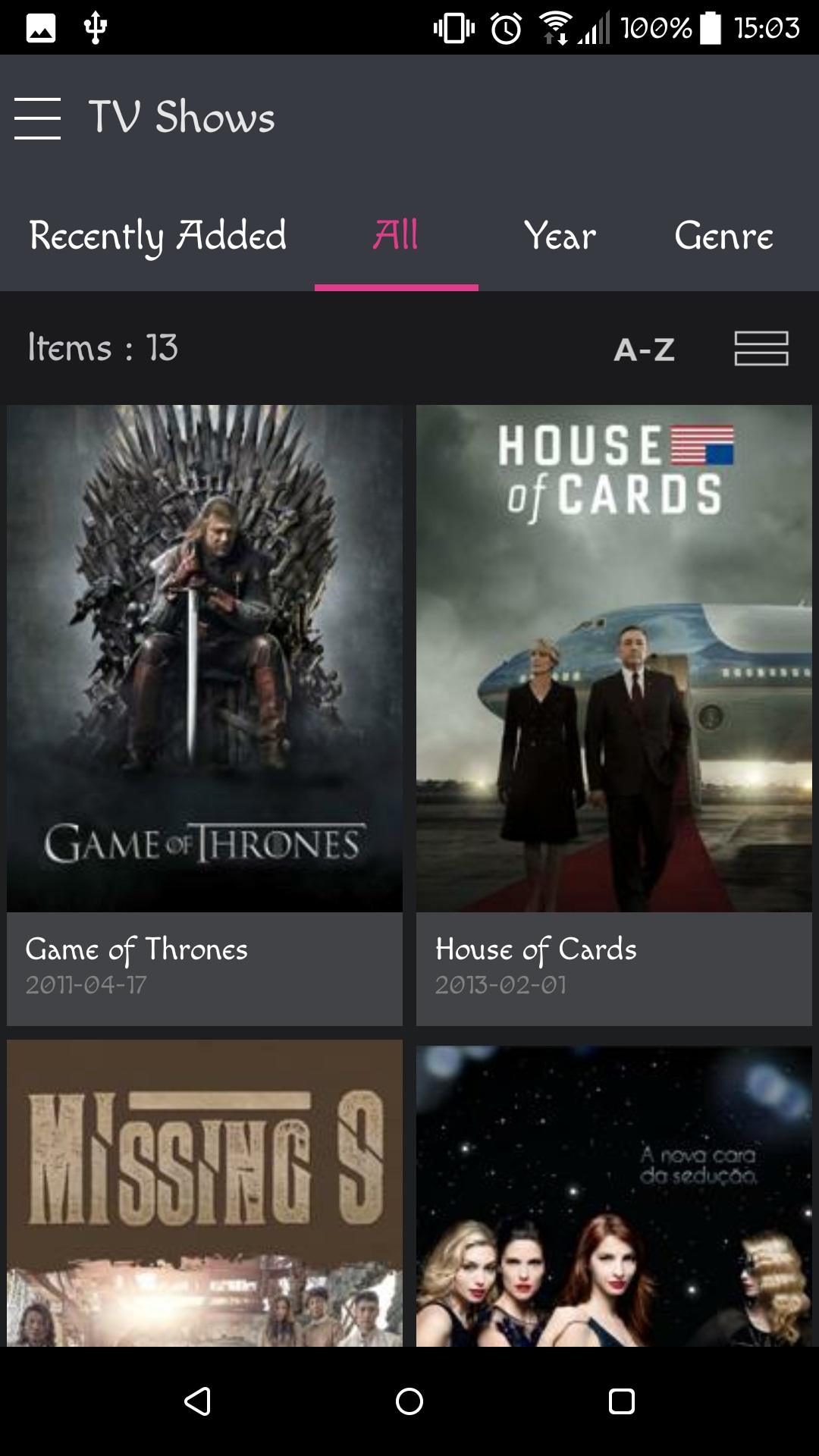Switch to the Year tab

pyautogui.click(x=560, y=236)
